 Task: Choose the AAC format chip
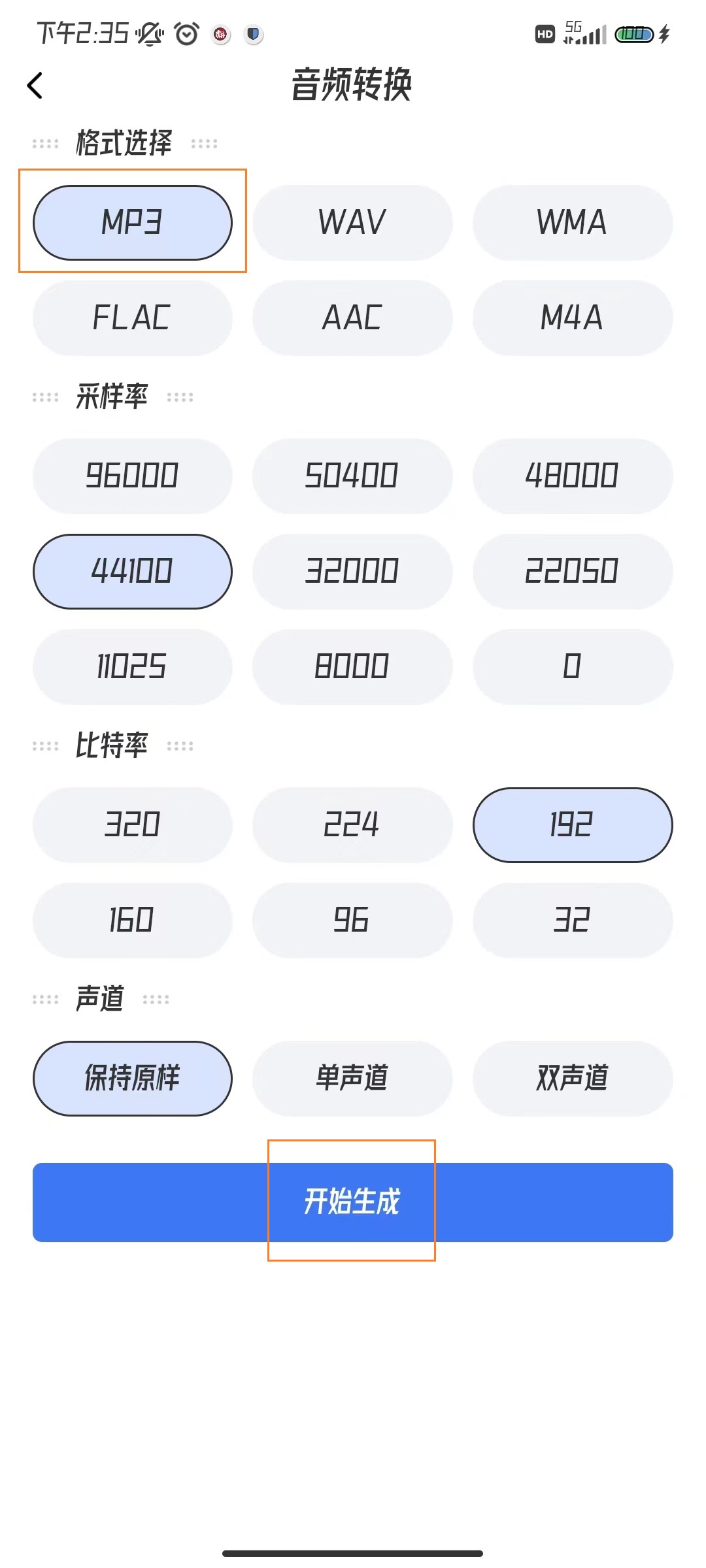(352, 318)
